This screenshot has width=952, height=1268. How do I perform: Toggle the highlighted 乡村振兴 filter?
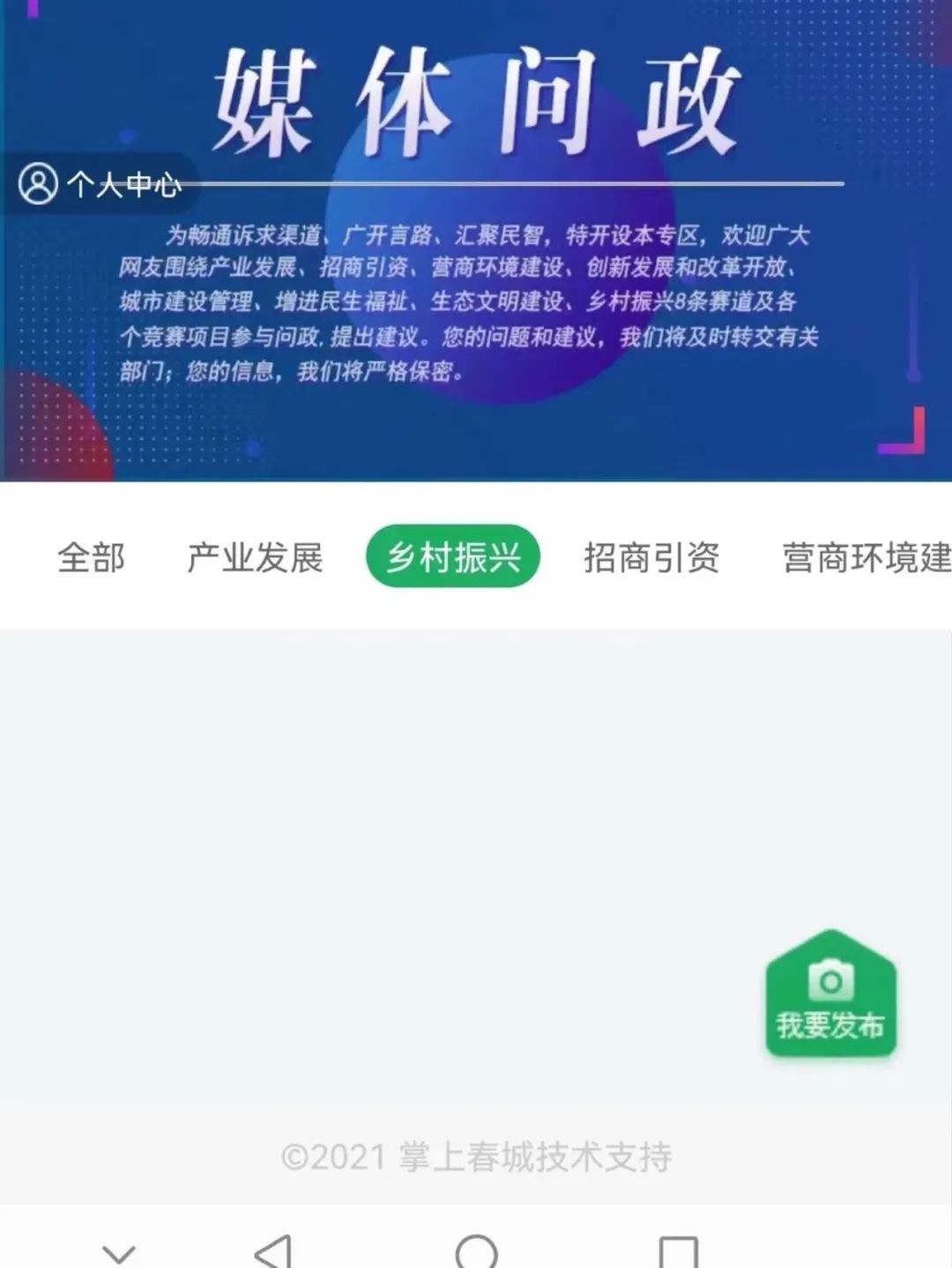[x=453, y=557]
